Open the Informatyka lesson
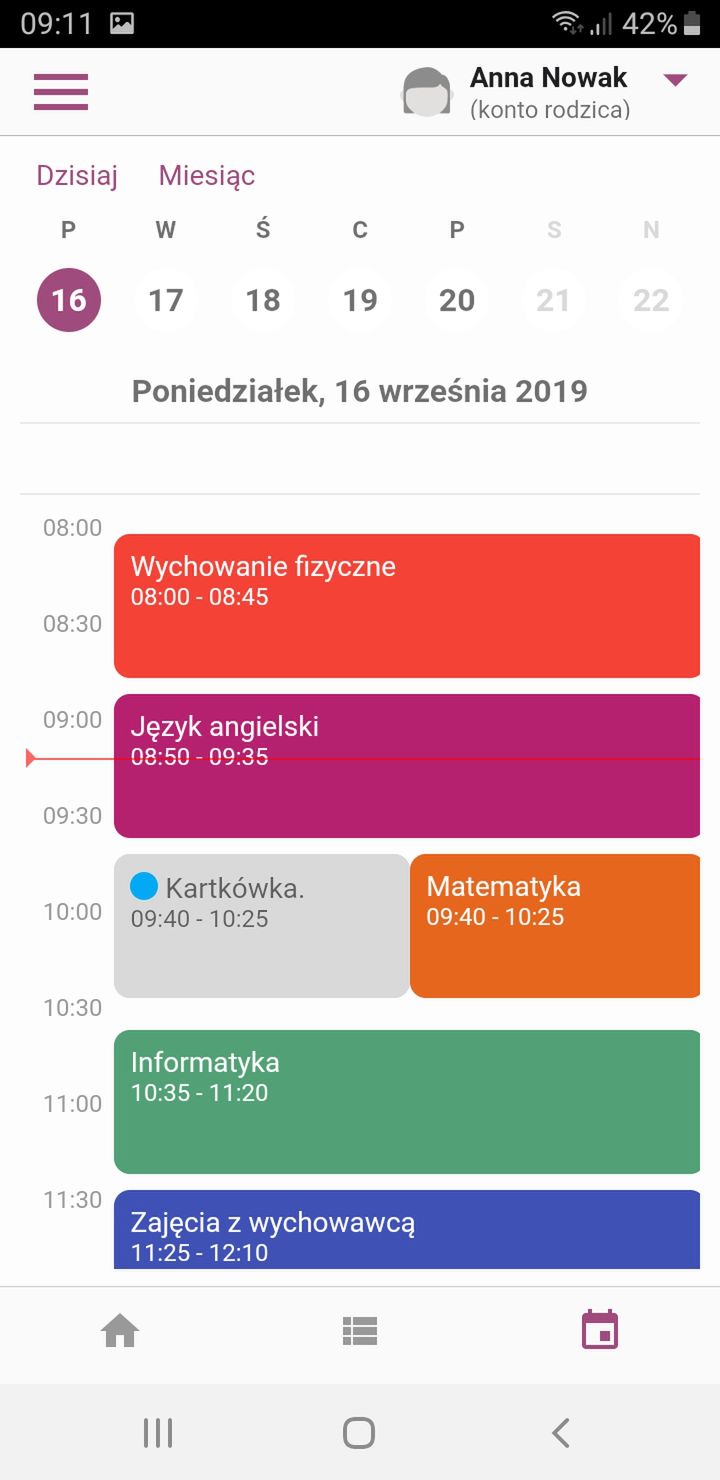This screenshot has height=1480, width=720. coord(407,1102)
